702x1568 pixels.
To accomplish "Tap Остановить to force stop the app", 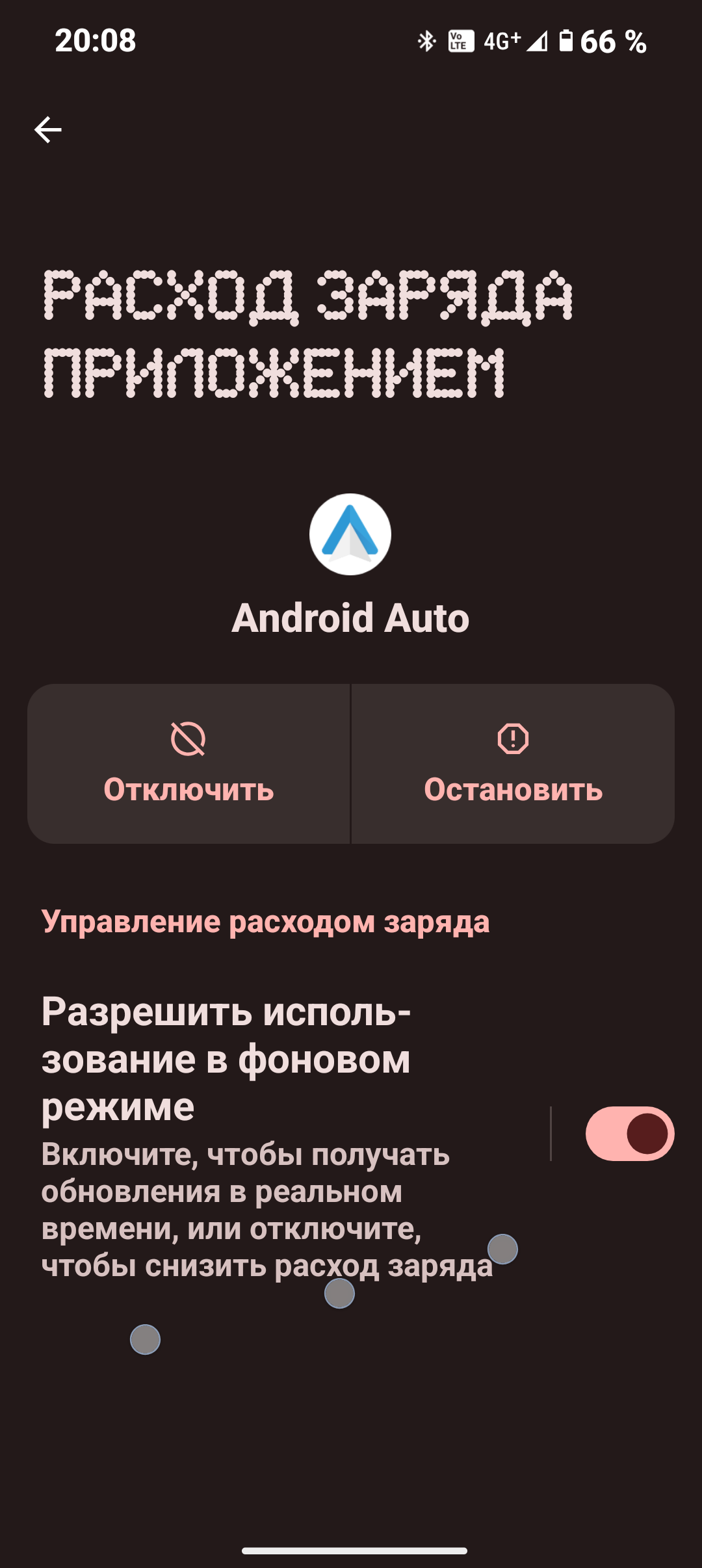I will coord(513,764).
